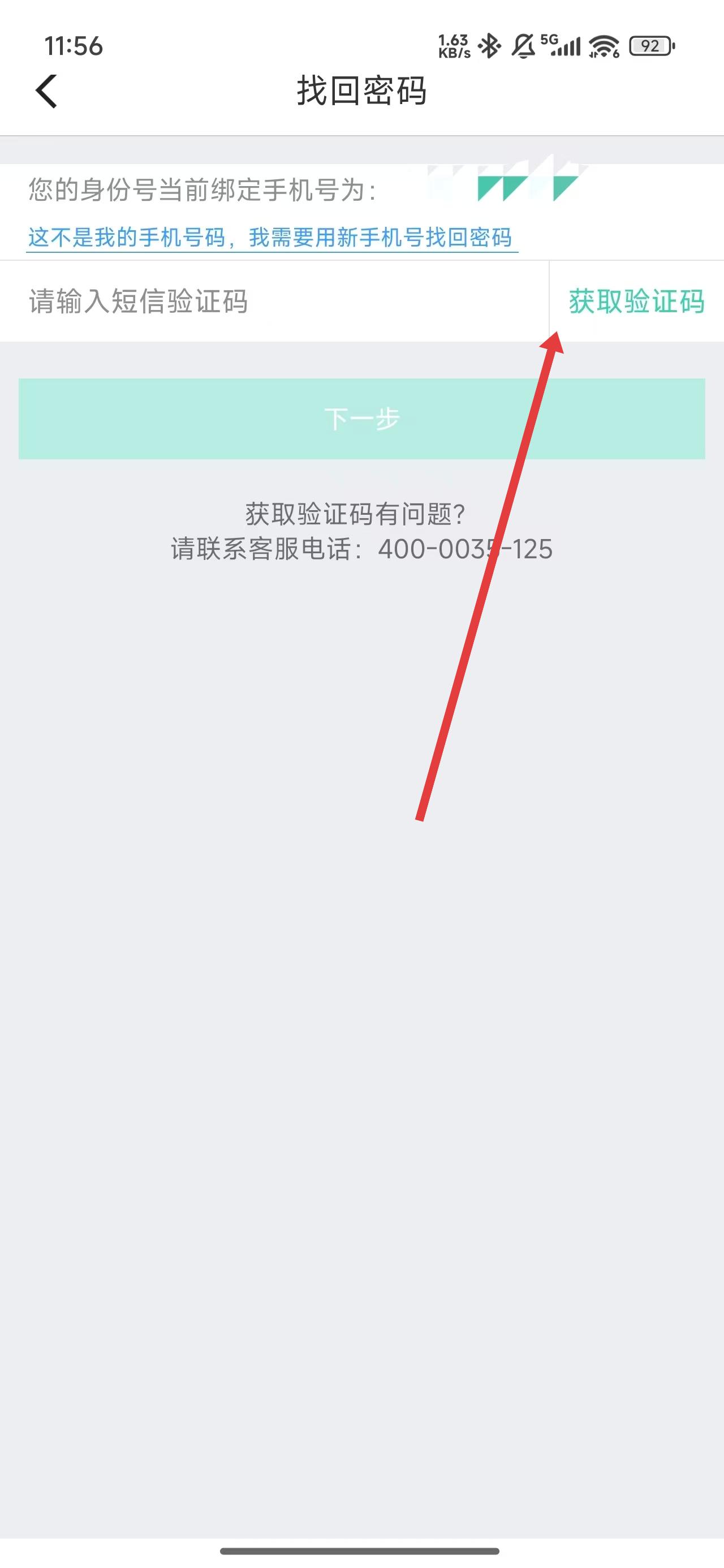Go back from the 找回密码 page

pyautogui.click(x=46, y=91)
